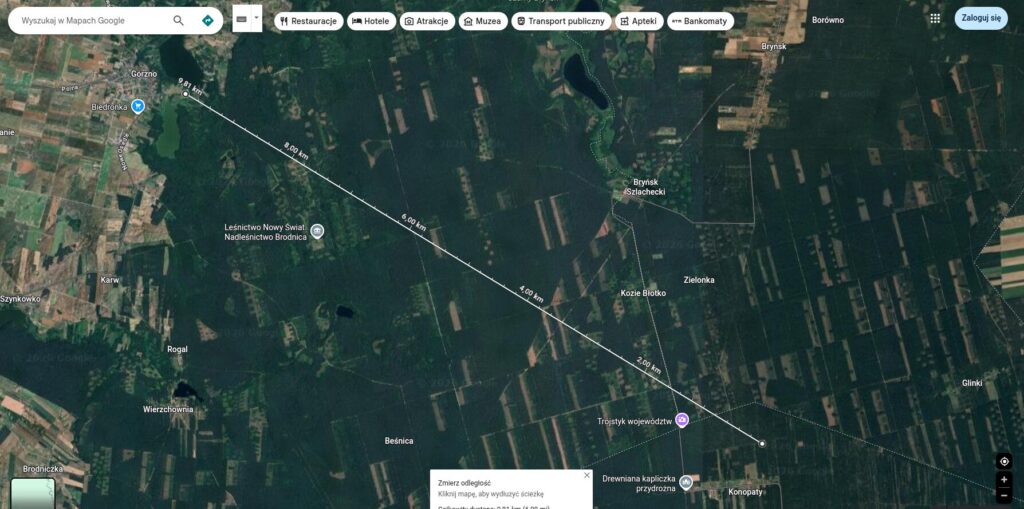
Task: Show Atrakcje on the map
Action: tap(427, 21)
